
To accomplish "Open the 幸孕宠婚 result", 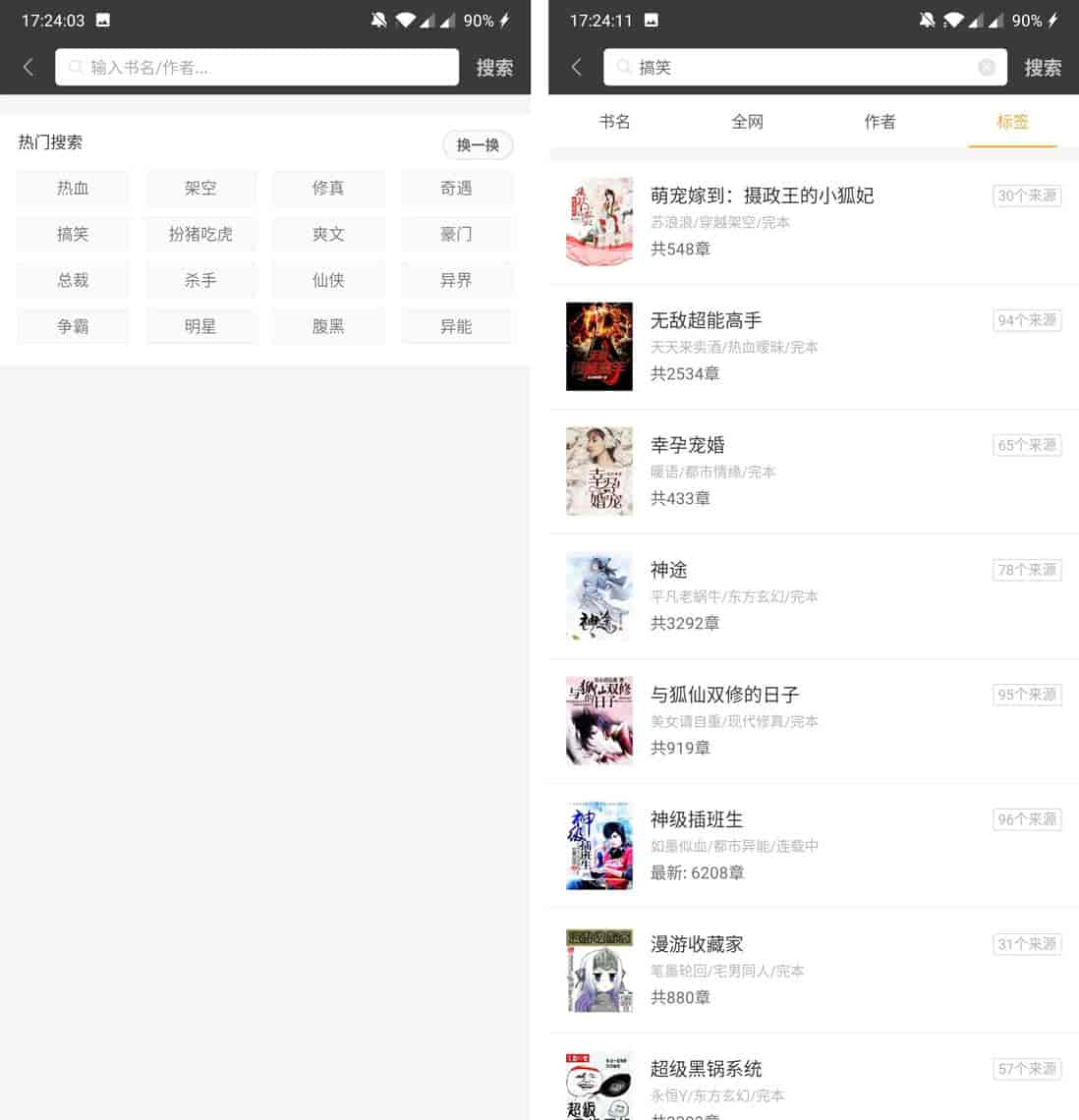I will [x=688, y=445].
